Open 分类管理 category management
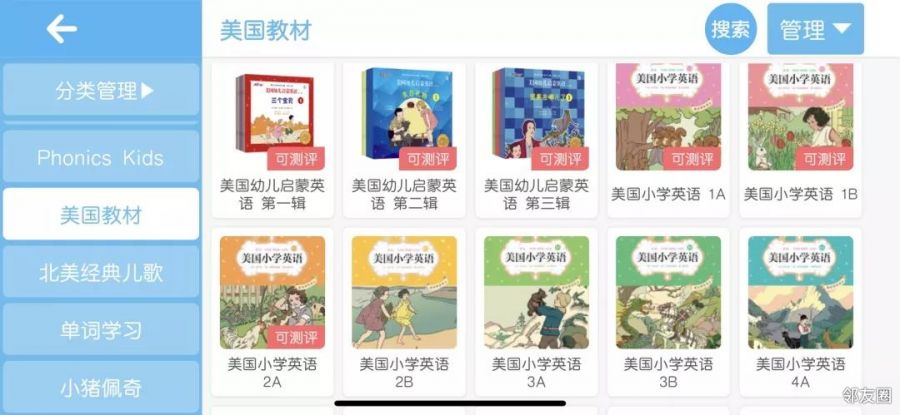This screenshot has height=415, width=900. click(x=101, y=91)
